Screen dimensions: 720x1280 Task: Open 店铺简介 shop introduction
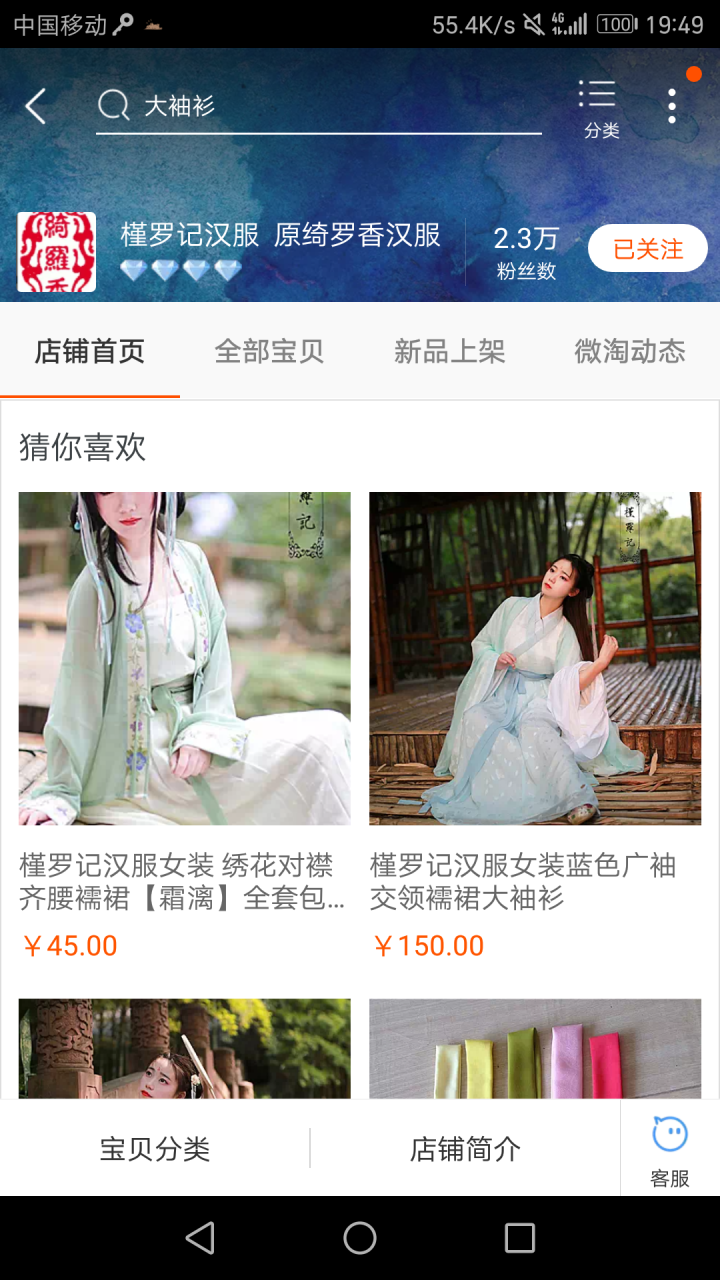(465, 1149)
